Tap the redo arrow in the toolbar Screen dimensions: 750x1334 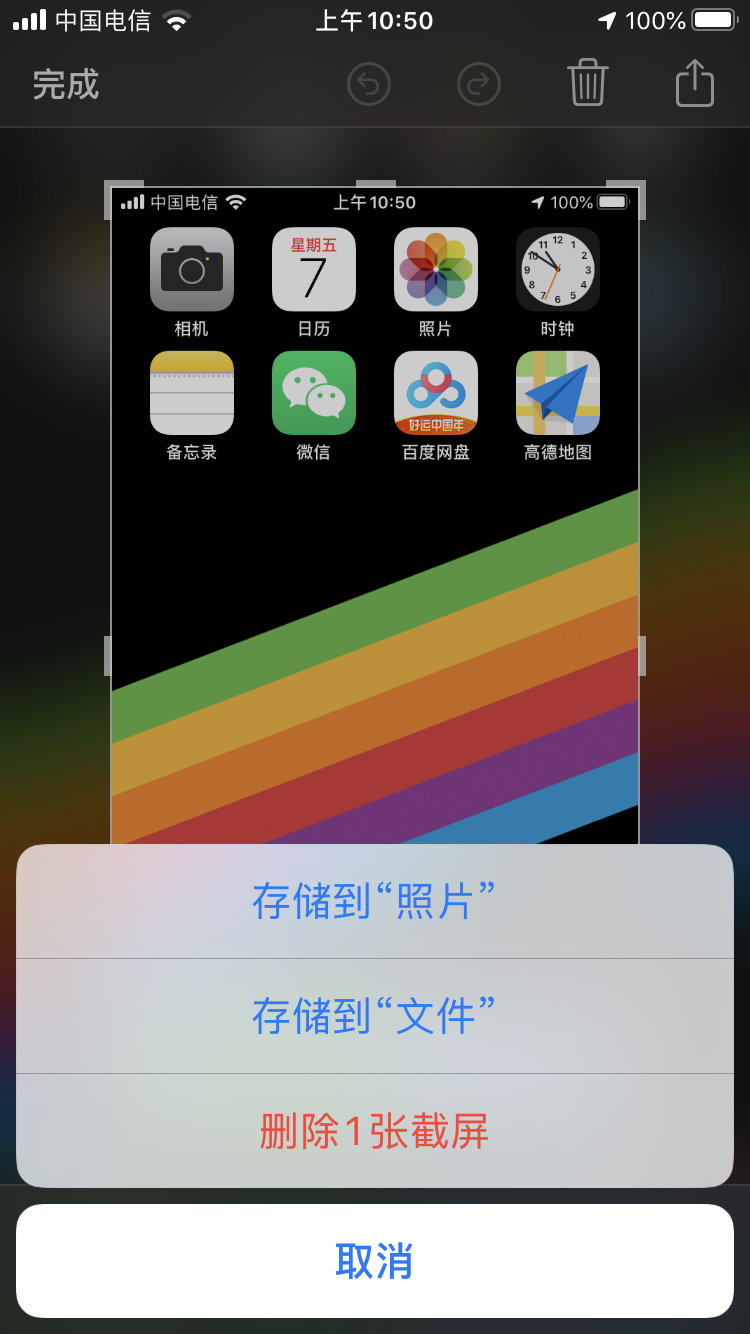(479, 84)
